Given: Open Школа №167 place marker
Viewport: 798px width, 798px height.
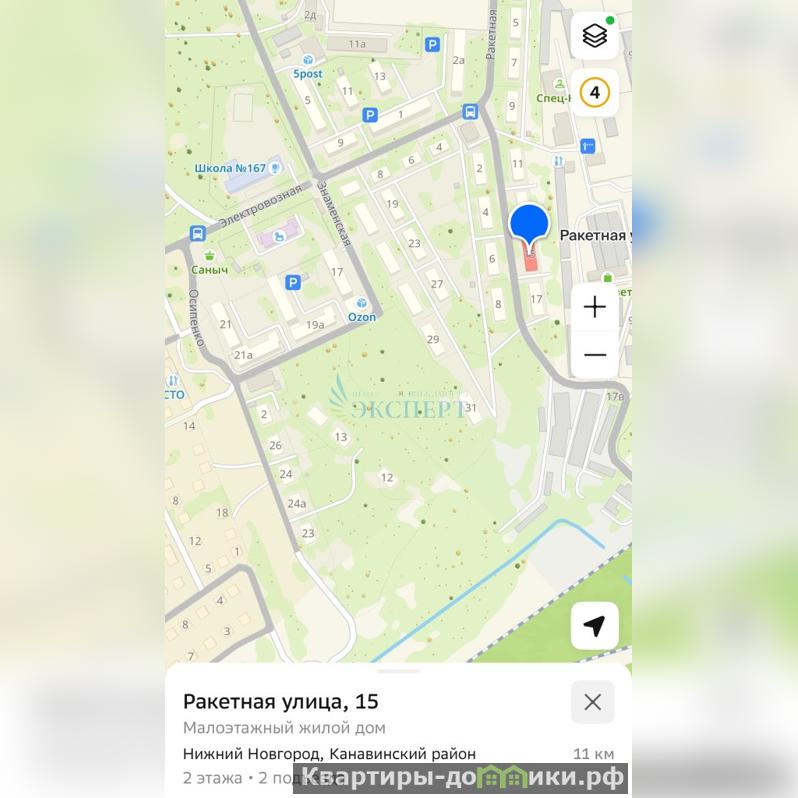Looking at the screenshot, I should (276, 168).
